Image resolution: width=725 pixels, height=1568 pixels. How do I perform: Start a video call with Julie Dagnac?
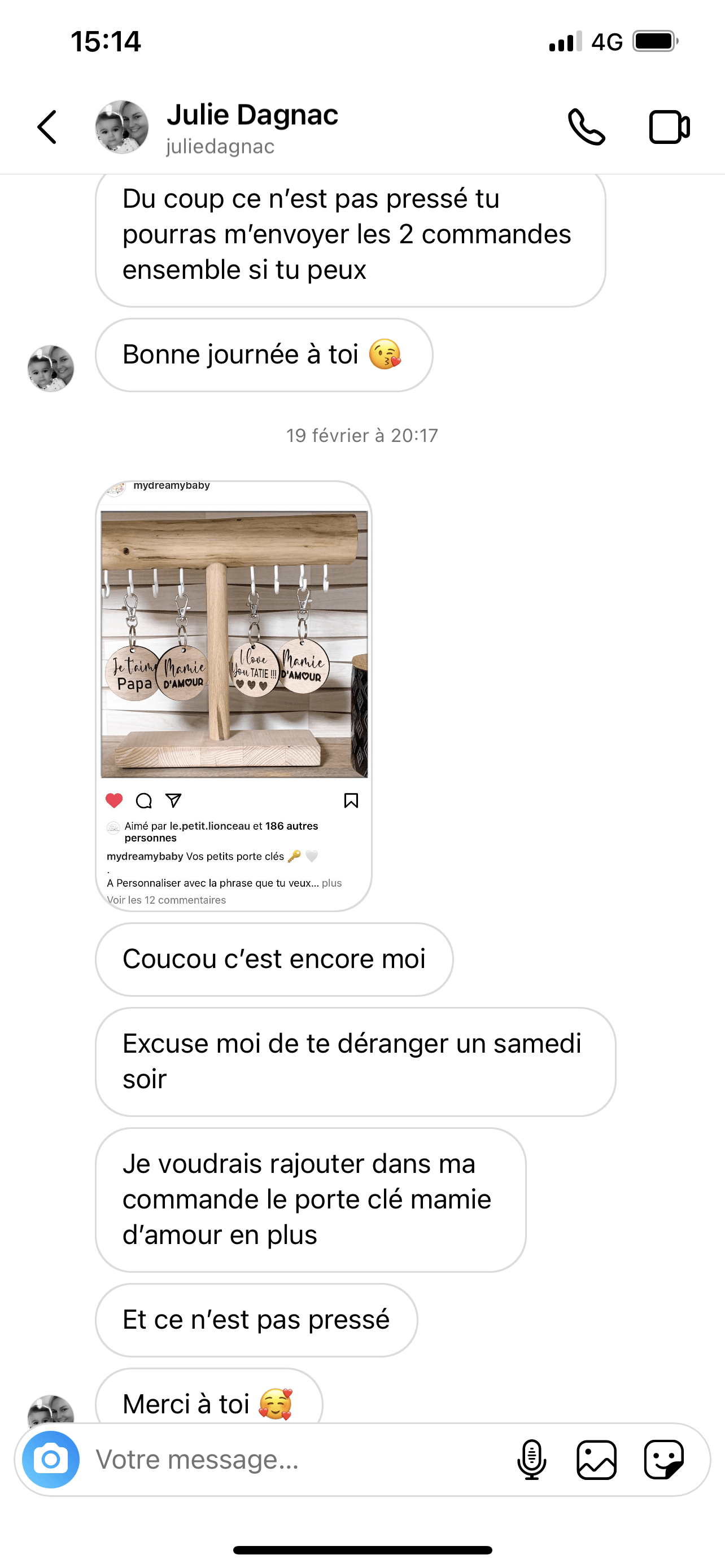[x=669, y=127]
